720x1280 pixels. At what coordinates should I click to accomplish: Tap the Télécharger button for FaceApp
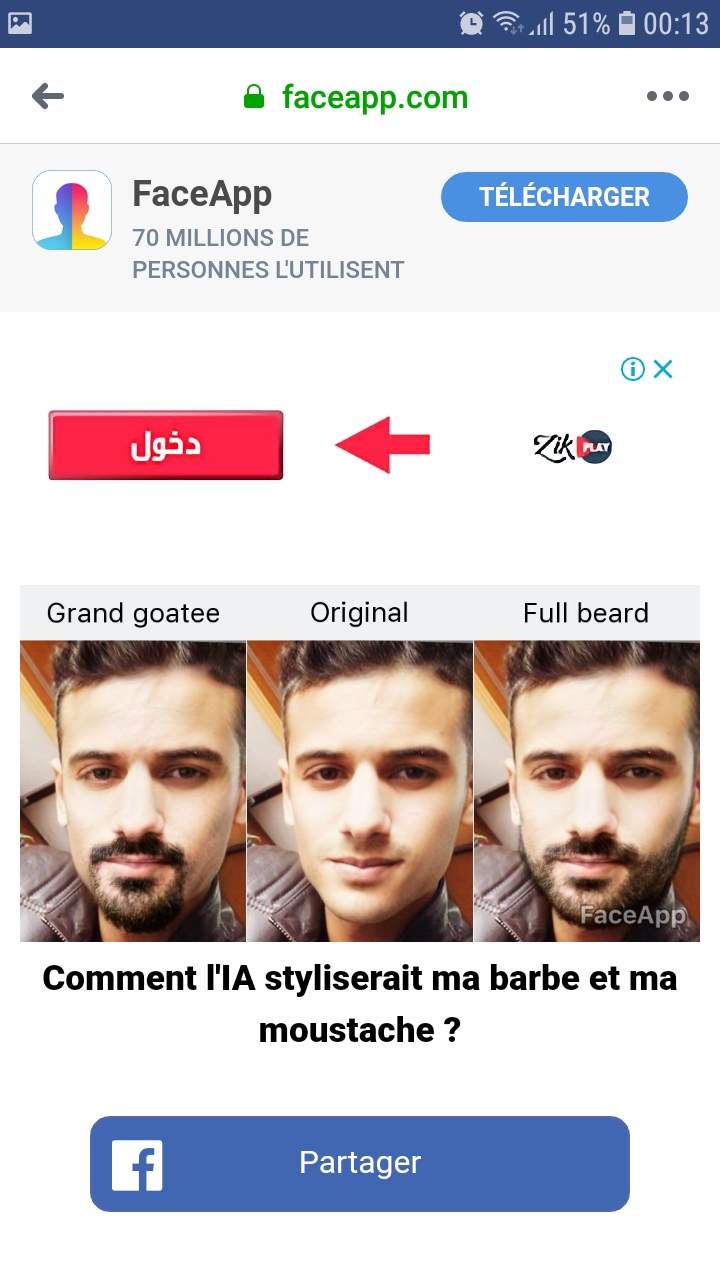click(564, 197)
